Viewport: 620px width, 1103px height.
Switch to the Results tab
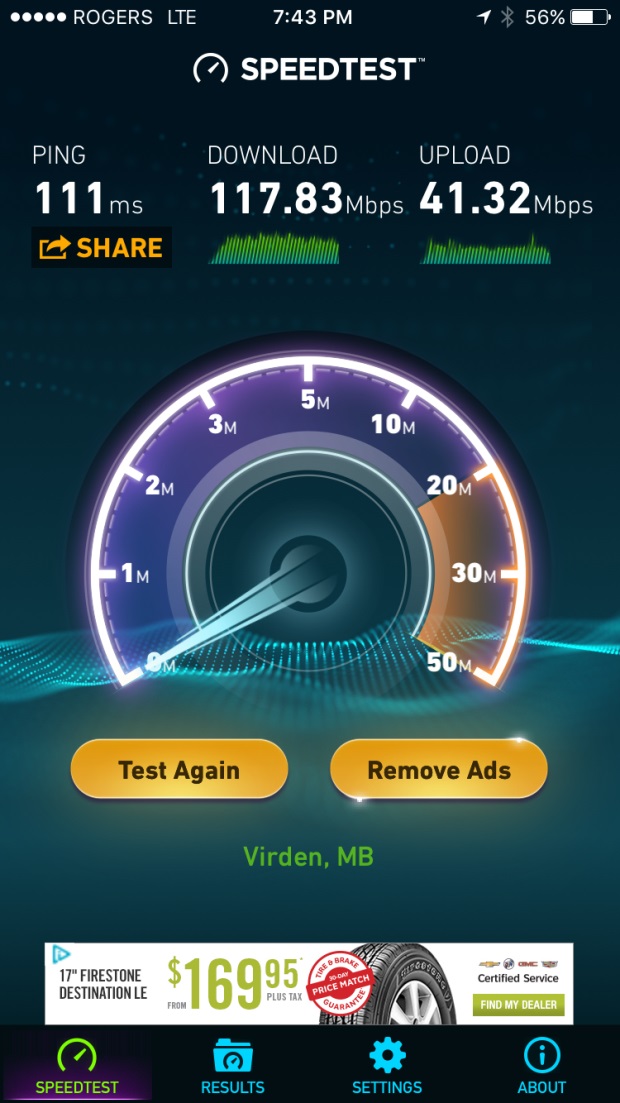pos(233,1066)
